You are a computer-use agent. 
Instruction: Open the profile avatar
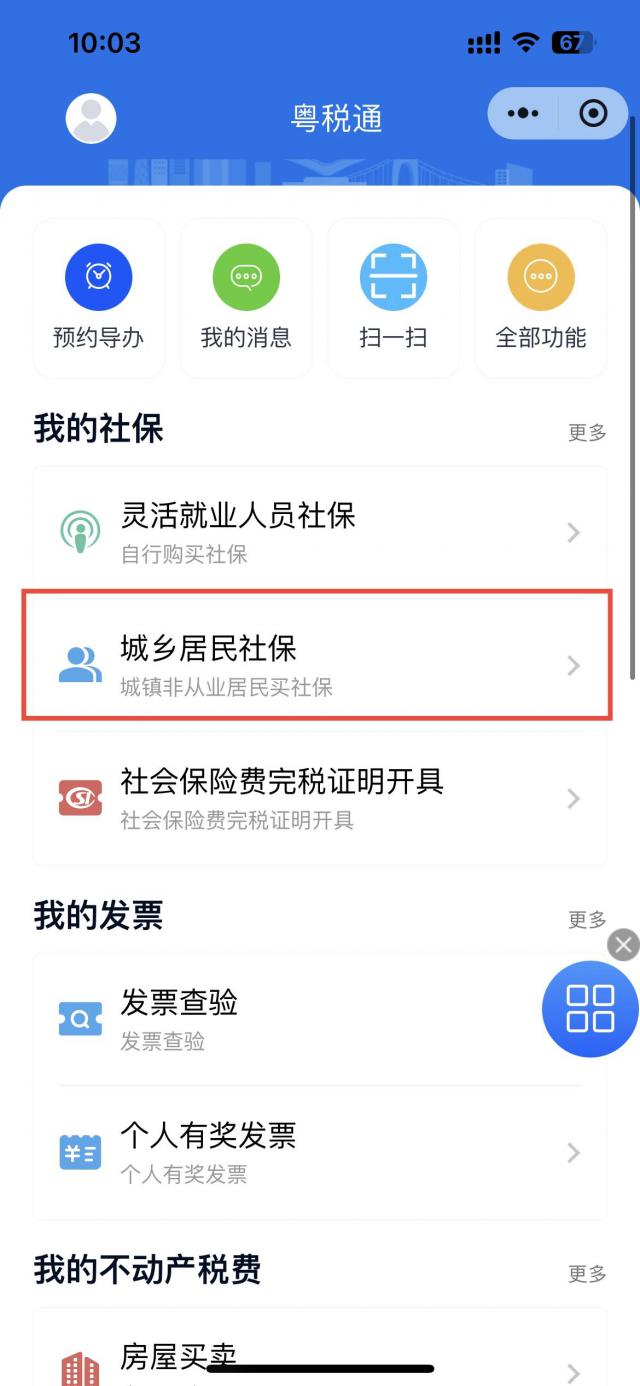point(91,118)
